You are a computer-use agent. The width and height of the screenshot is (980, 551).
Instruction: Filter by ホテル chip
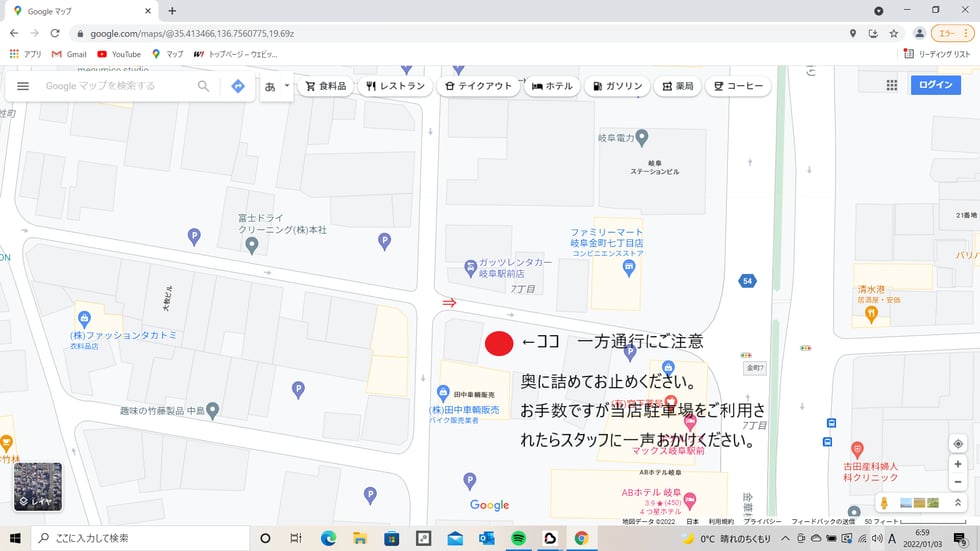[x=552, y=86]
